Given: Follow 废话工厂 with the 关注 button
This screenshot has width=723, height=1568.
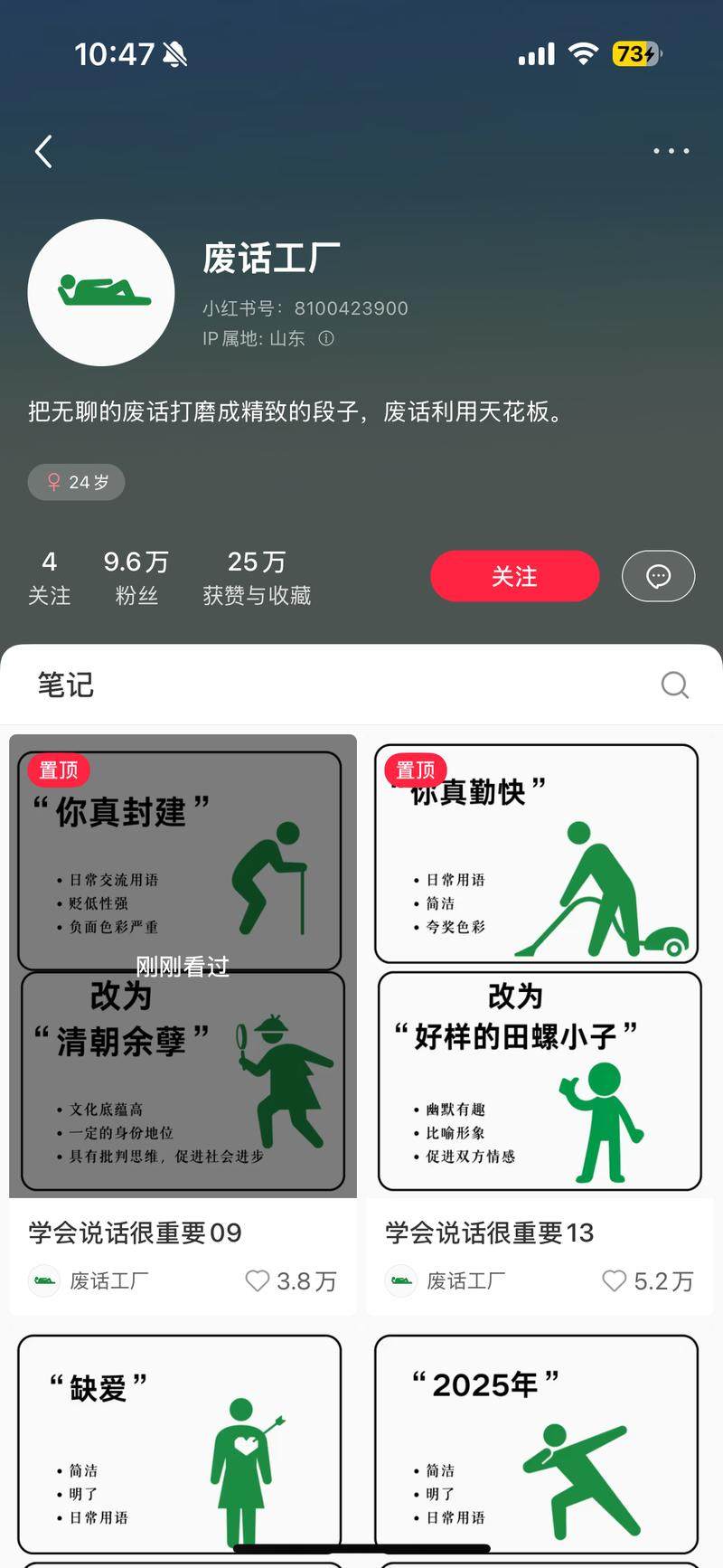Looking at the screenshot, I should 514,576.
